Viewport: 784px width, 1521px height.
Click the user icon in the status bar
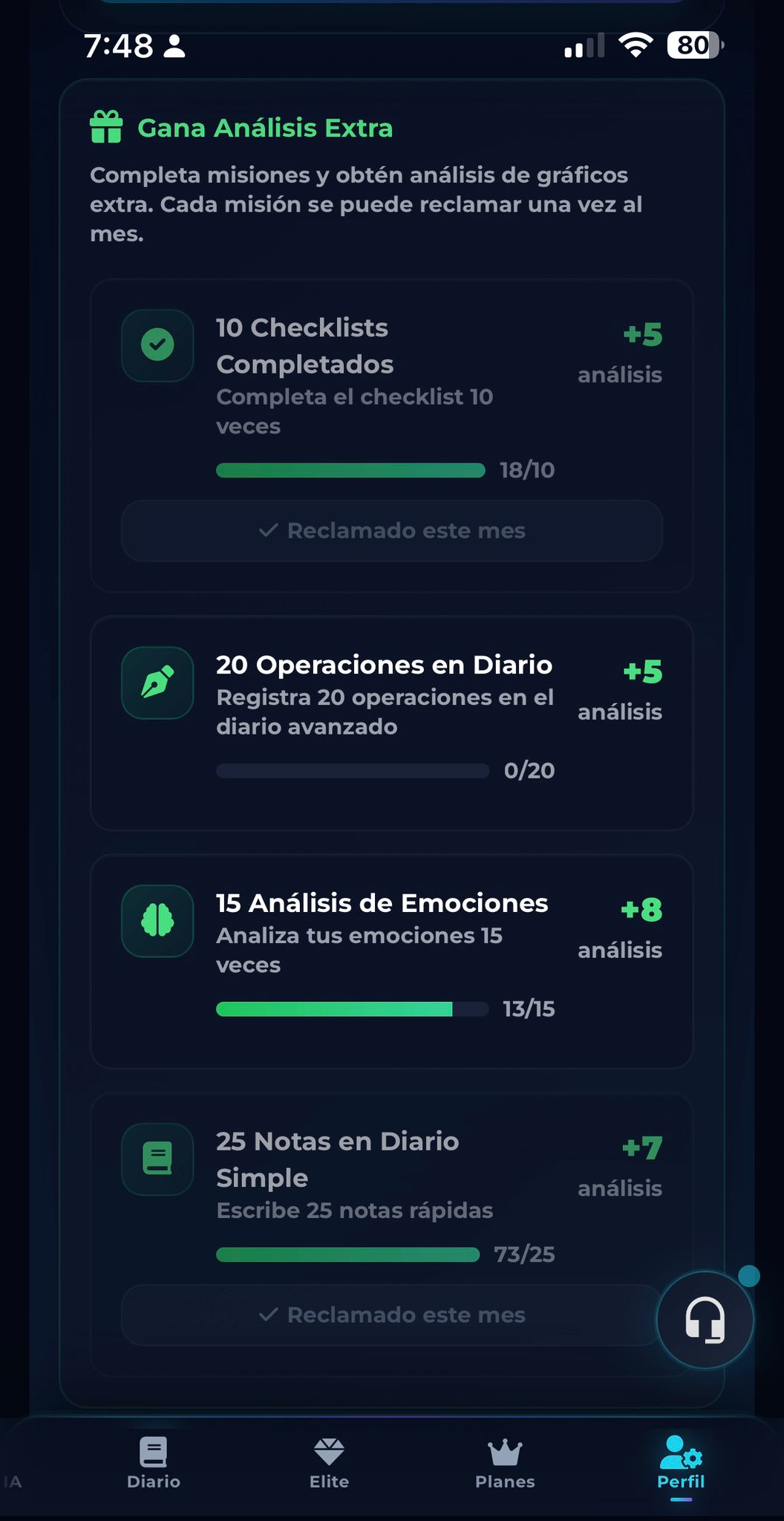(x=173, y=47)
